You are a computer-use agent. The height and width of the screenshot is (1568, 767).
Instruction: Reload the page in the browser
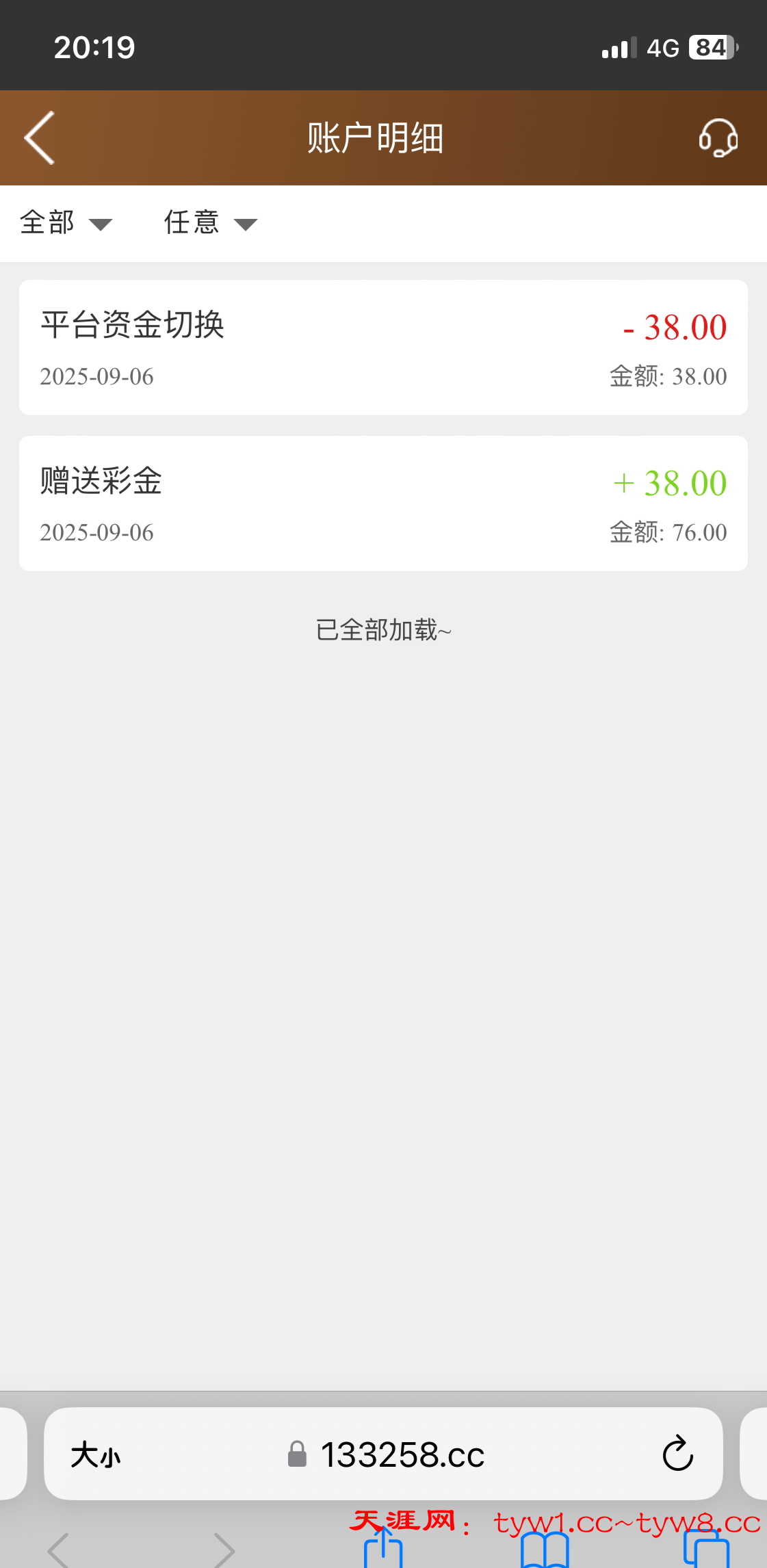coord(677,1454)
